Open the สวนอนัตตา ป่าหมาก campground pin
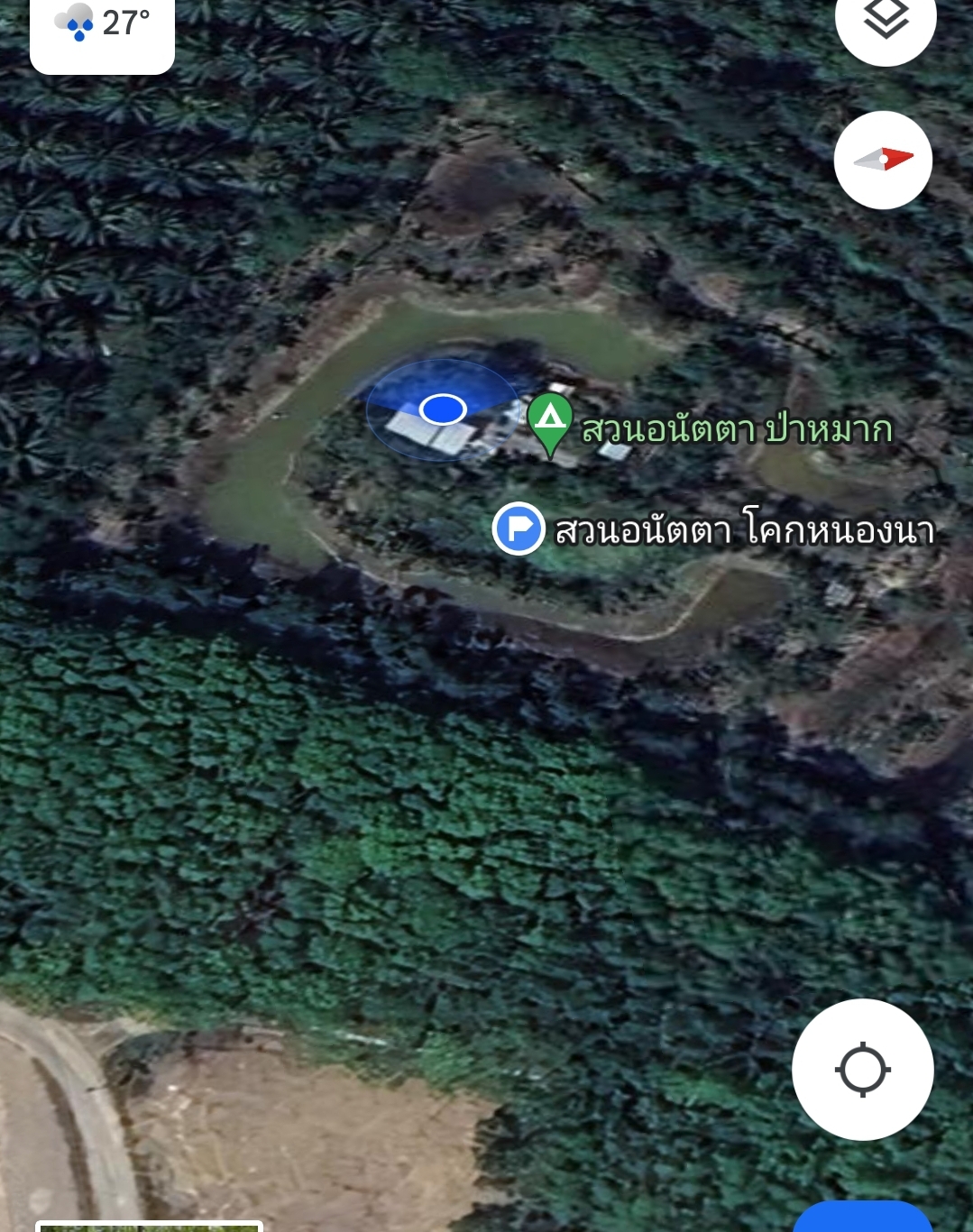The width and height of the screenshot is (973, 1232). pyautogui.click(x=550, y=421)
